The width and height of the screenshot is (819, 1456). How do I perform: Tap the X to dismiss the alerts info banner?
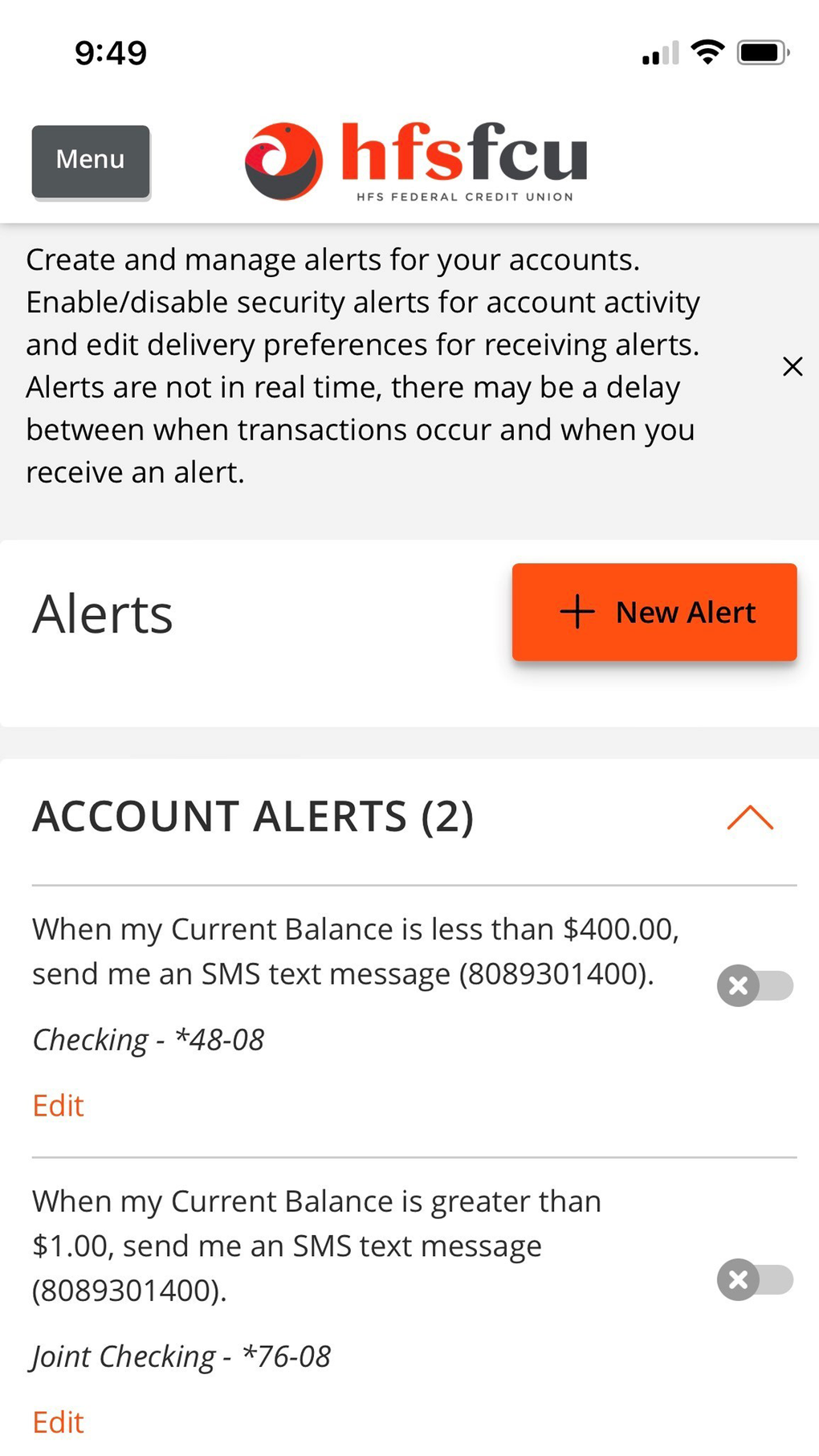(793, 366)
